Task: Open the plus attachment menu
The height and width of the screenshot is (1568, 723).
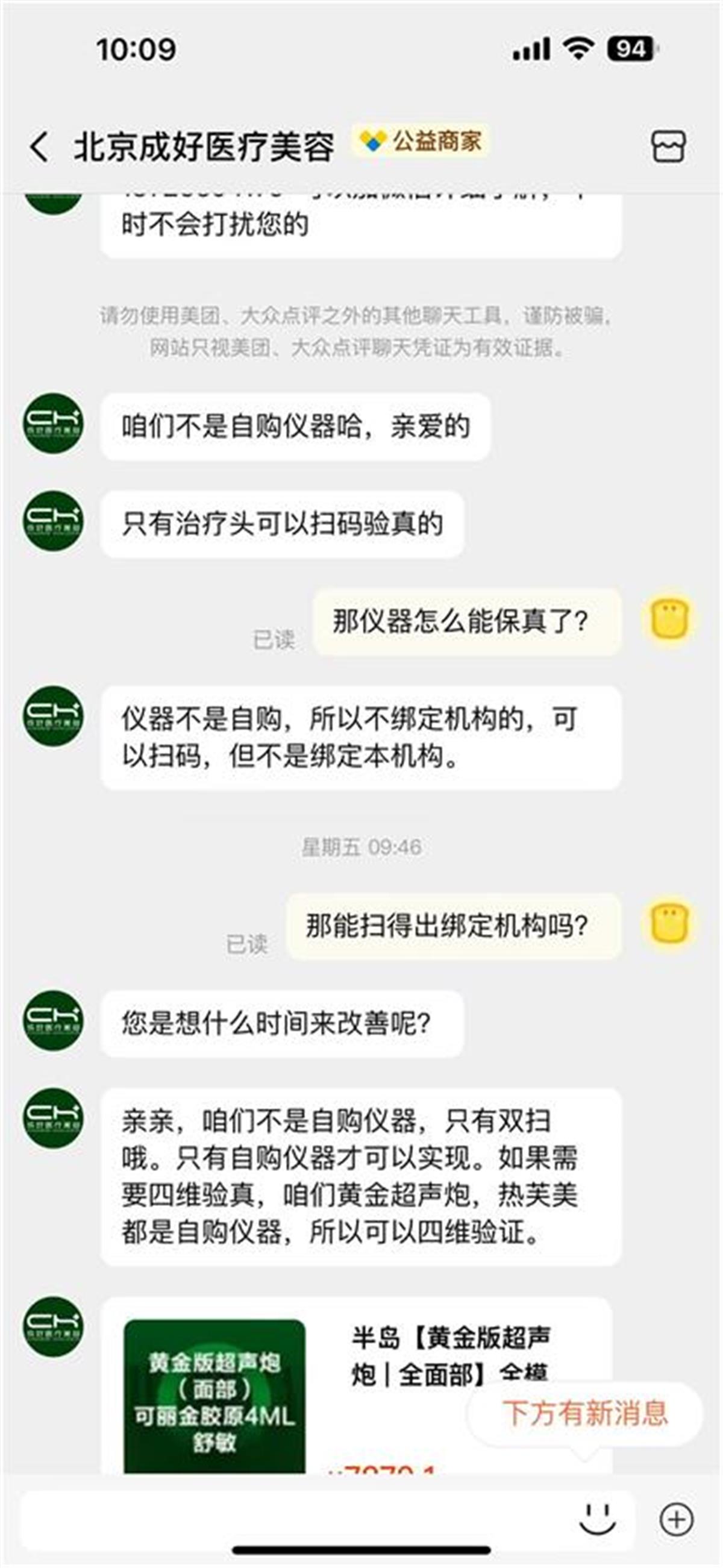Action: pyautogui.click(x=676, y=1518)
